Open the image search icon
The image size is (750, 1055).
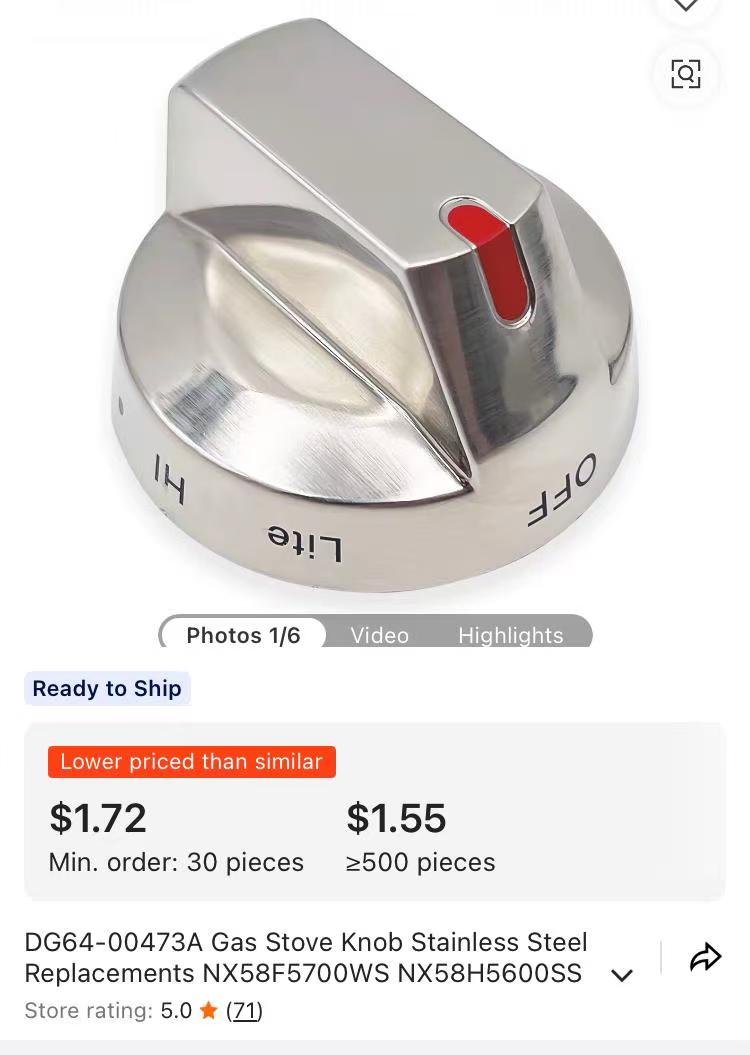(x=686, y=74)
